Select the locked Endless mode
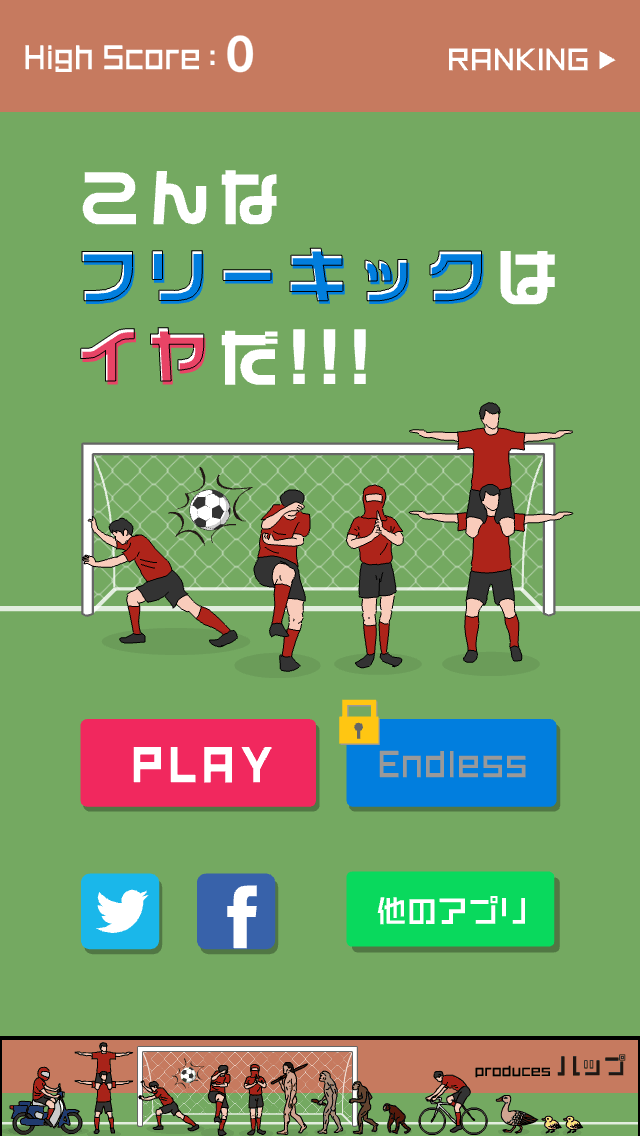640x1136 pixels. pyautogui.click(x=452, y=765)
